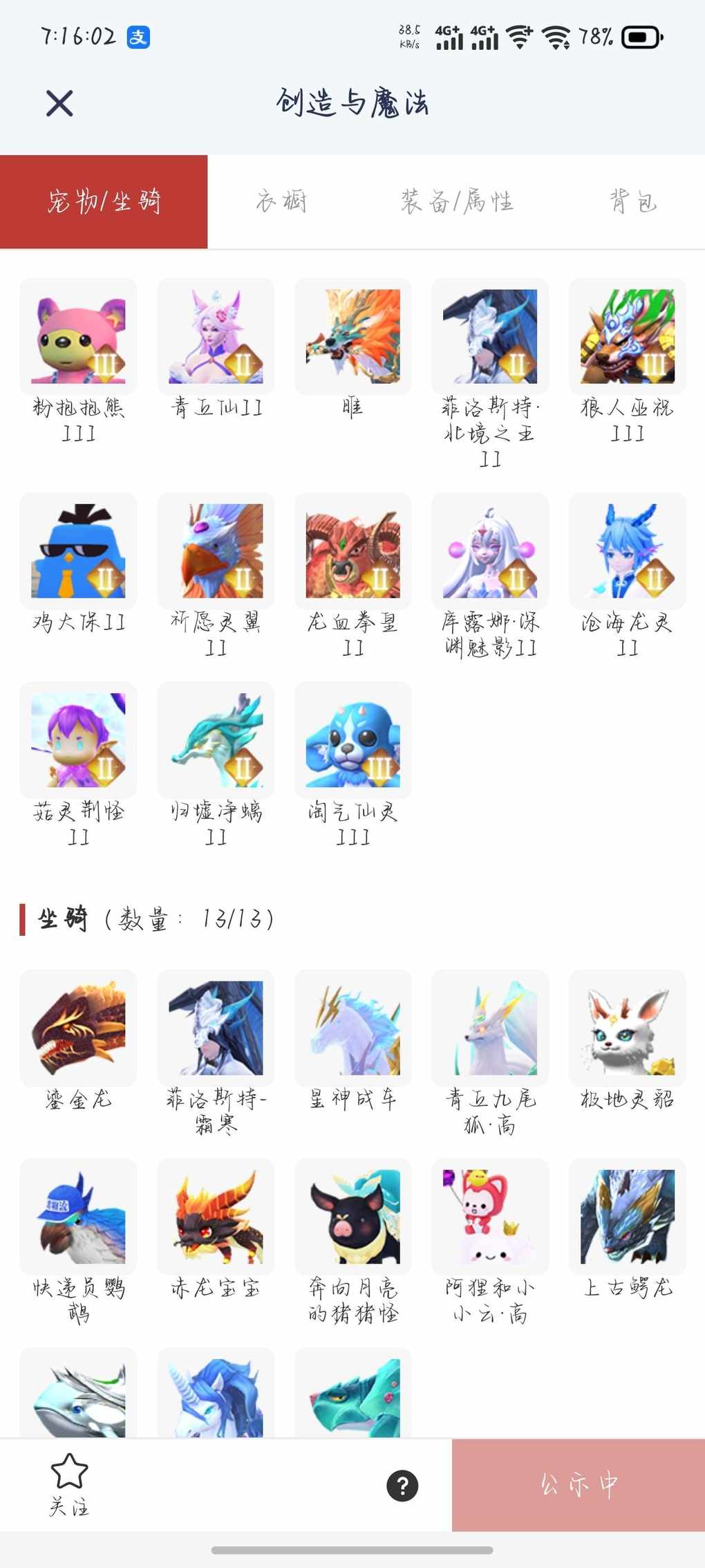Open the 沧海龙灵II pet tile
This screenshot has width=705, height=1568.
coord(627,551)
